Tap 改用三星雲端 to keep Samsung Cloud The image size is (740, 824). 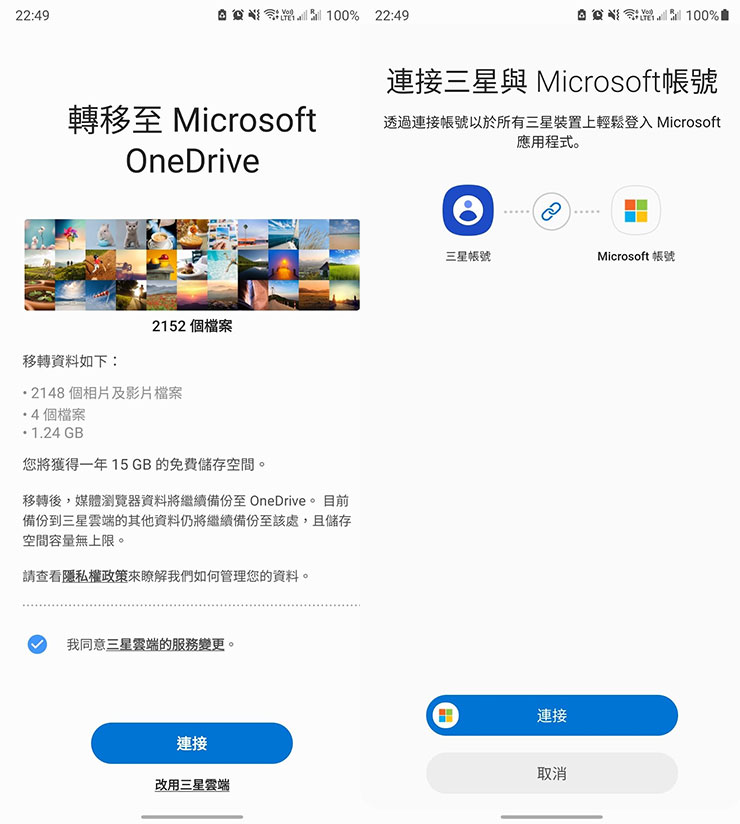(x=191, y=785)
